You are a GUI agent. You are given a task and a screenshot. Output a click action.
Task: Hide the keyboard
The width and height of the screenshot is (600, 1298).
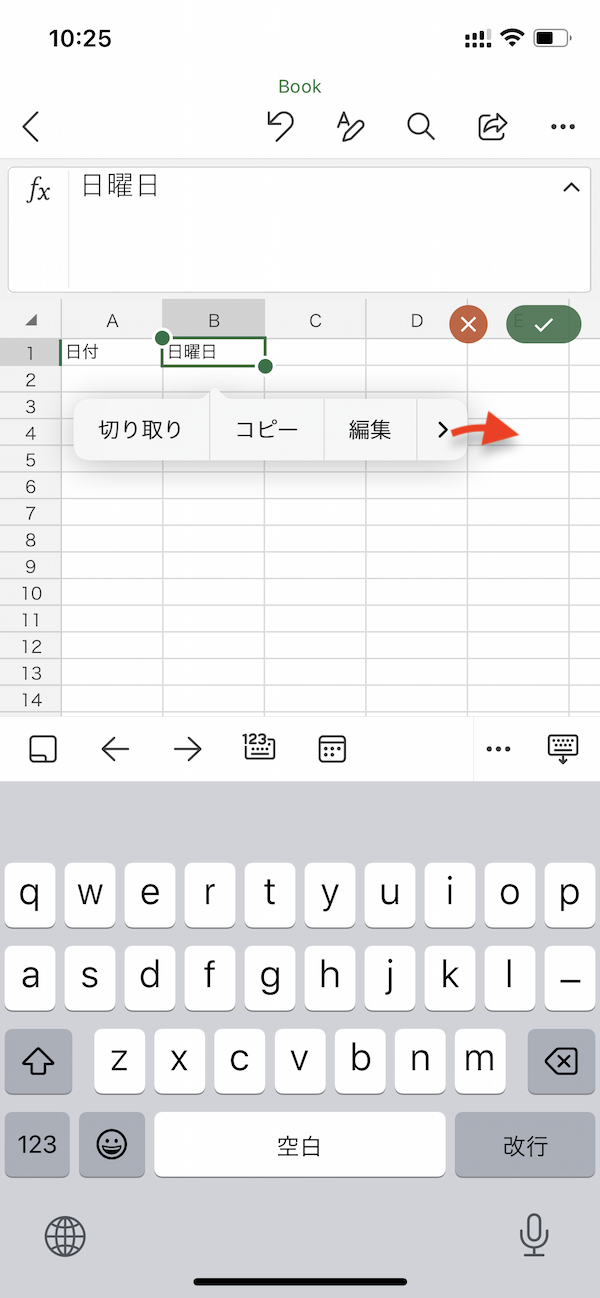[x=563, y=749]
